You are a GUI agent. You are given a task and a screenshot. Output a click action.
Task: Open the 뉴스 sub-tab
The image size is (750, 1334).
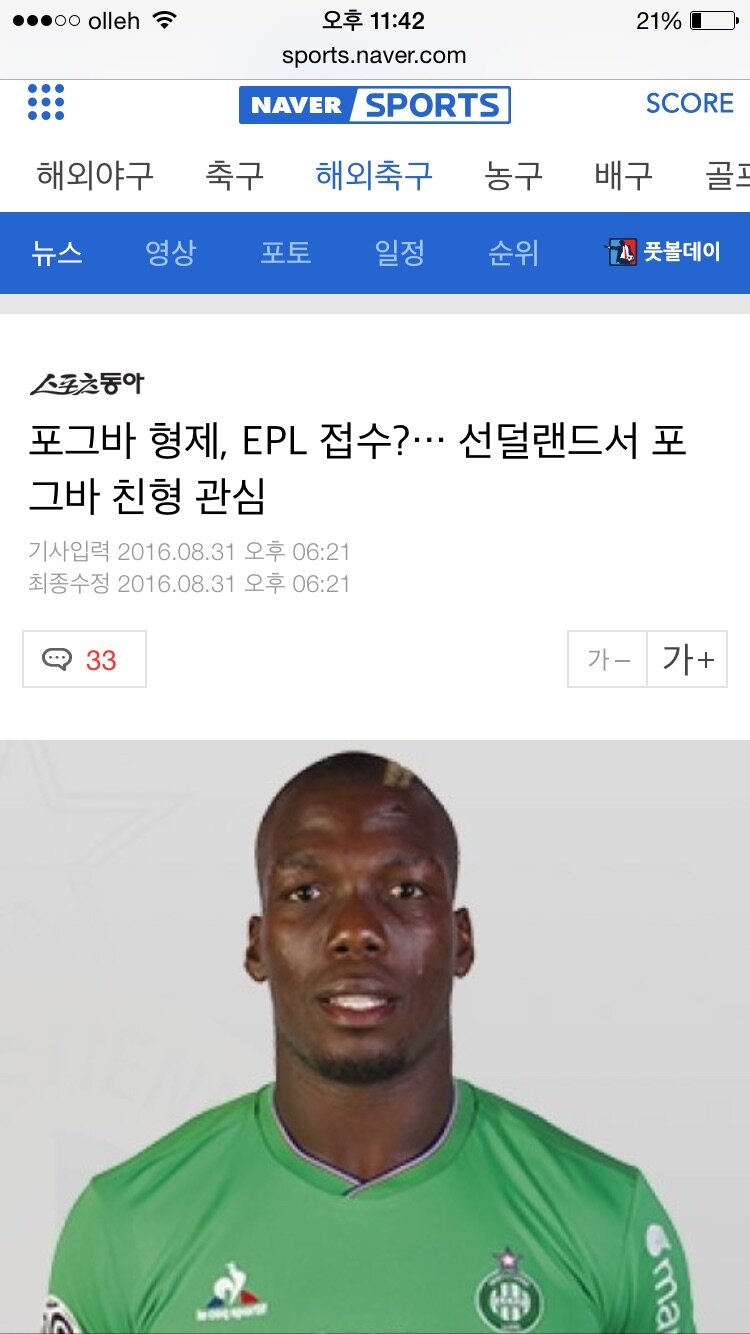[57, 252]
